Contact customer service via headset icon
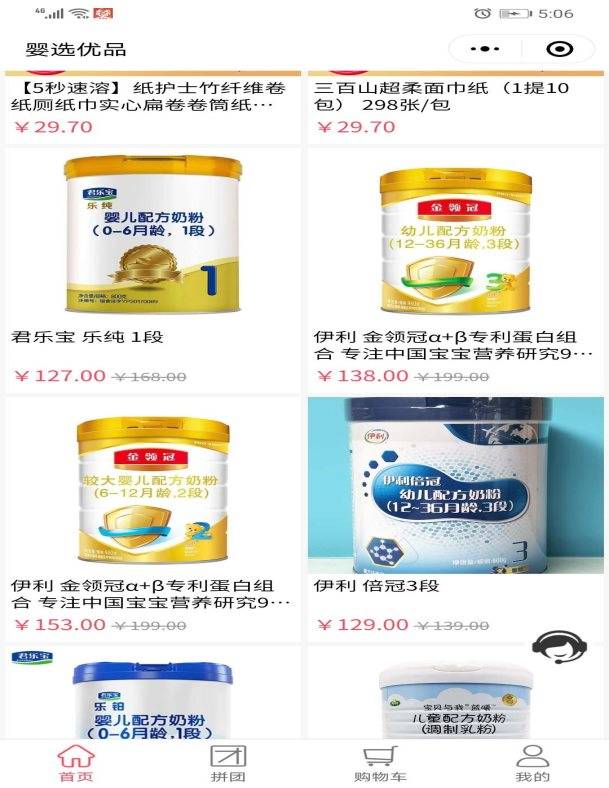This screenshot has width=609, height=788. pos(558,650)
